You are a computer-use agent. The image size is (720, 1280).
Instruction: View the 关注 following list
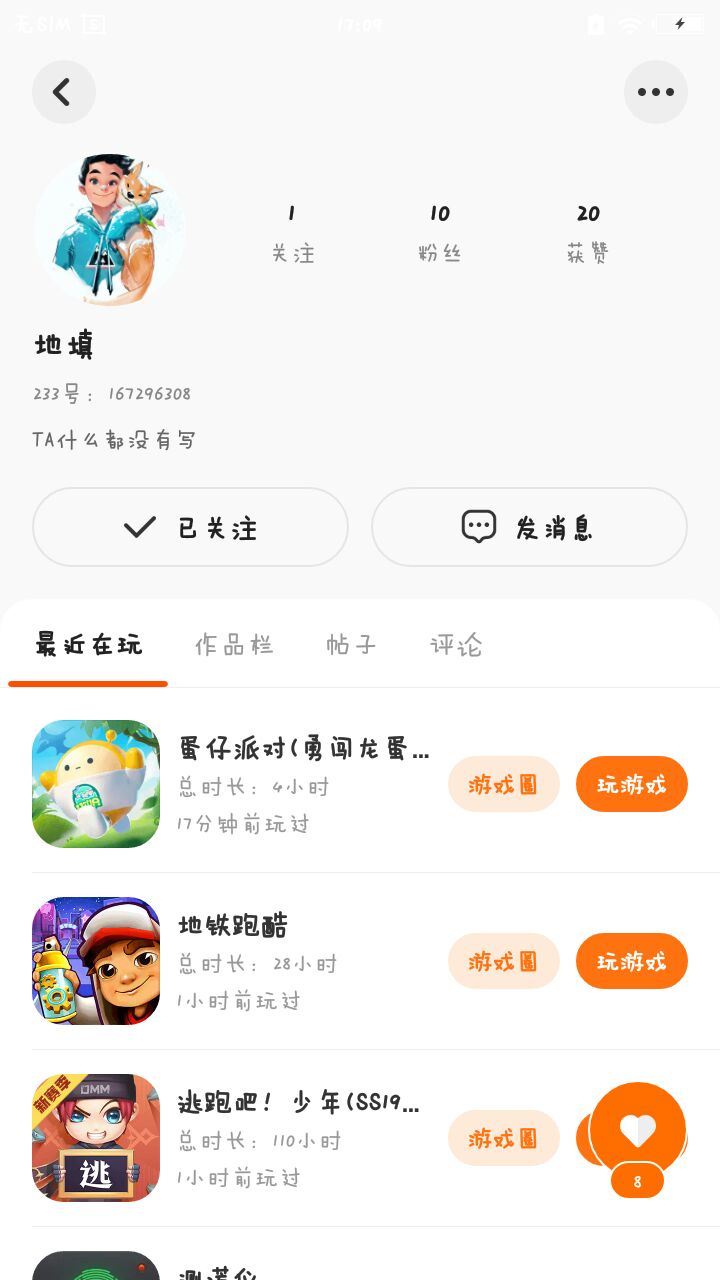coord(292,233)
